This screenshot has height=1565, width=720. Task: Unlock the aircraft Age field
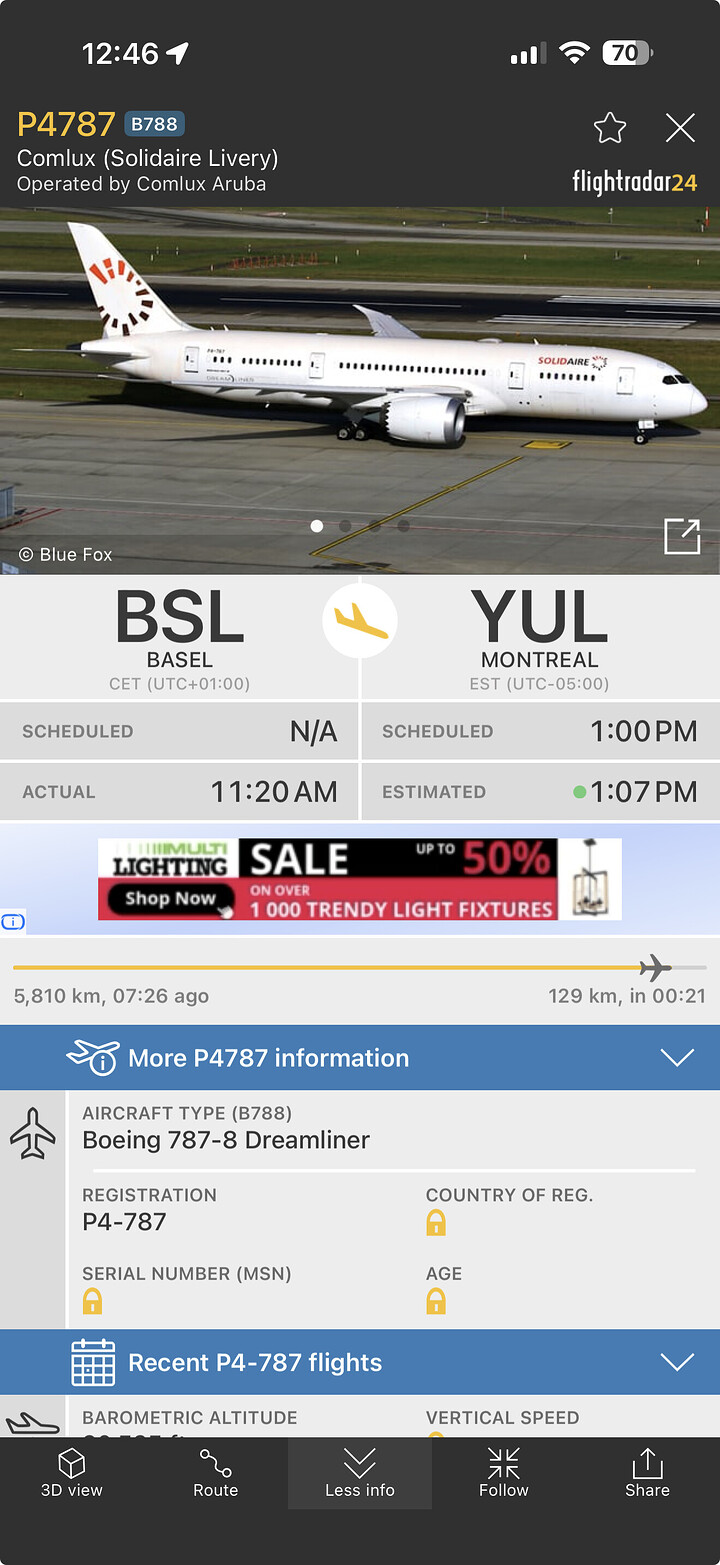click(436, 1301)
